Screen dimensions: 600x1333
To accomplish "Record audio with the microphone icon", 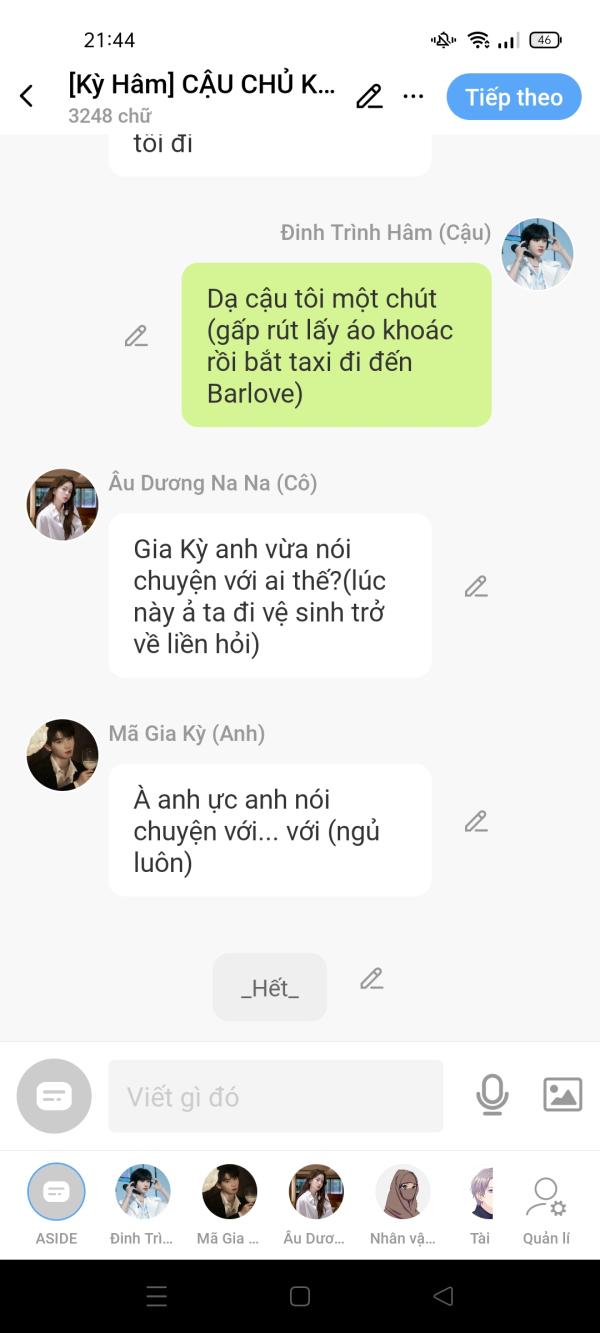I will pyautogui.click(x=492, y=1095).
